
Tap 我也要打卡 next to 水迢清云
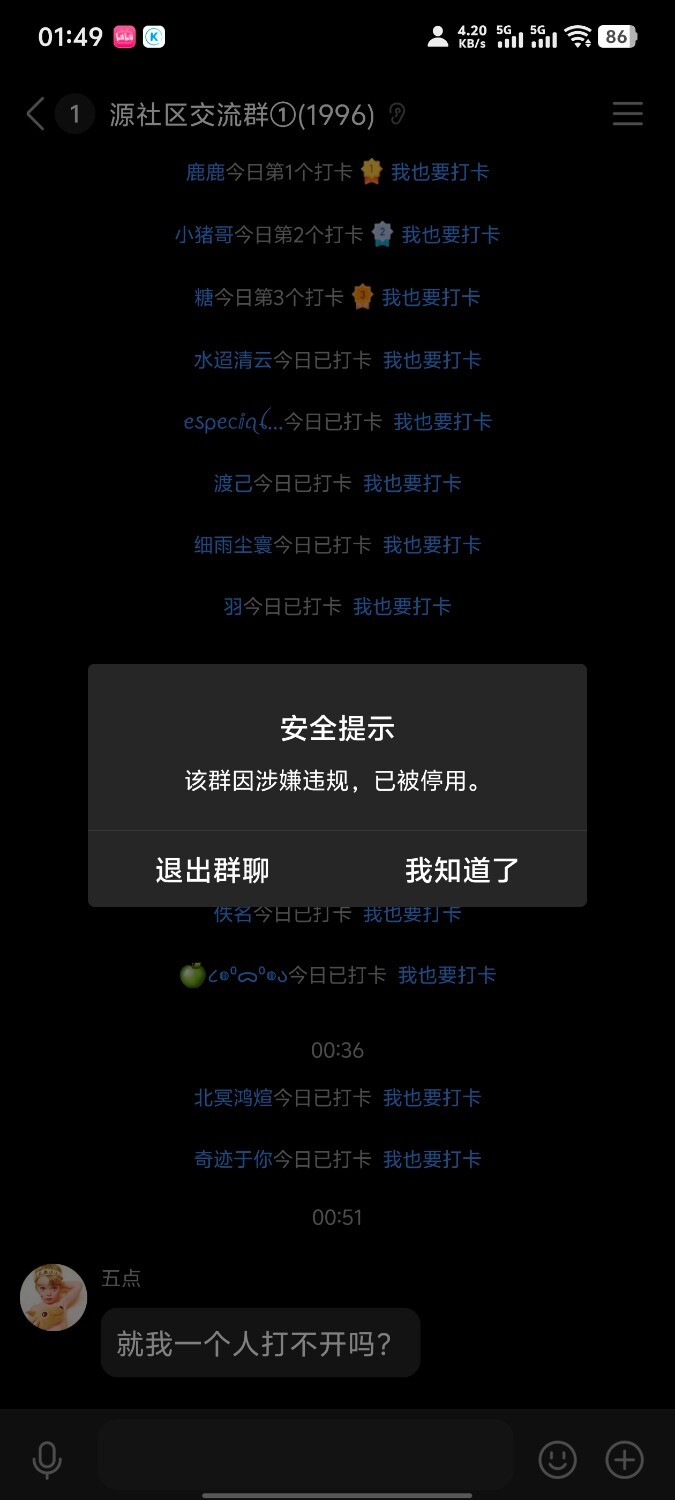click(432, 360)
